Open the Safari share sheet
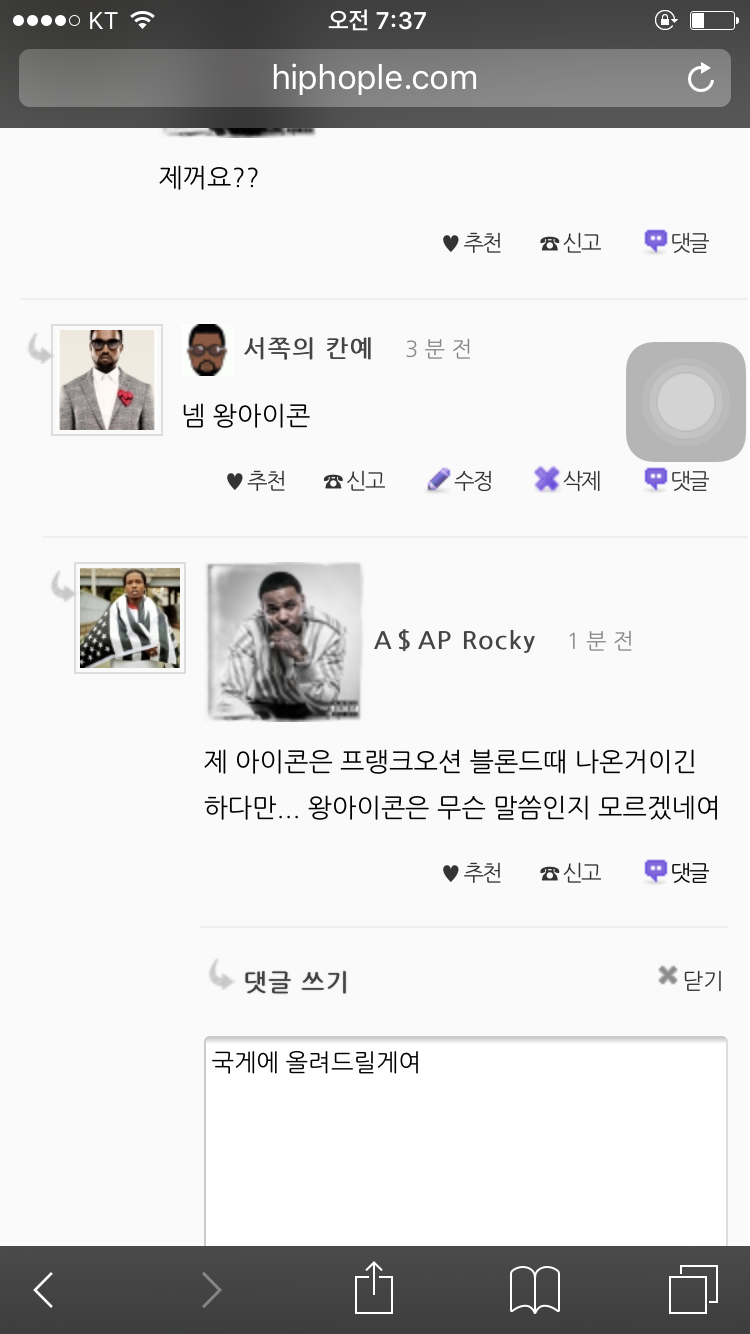This screenshot has width=750, height=1334. (x=374, y=1288)
